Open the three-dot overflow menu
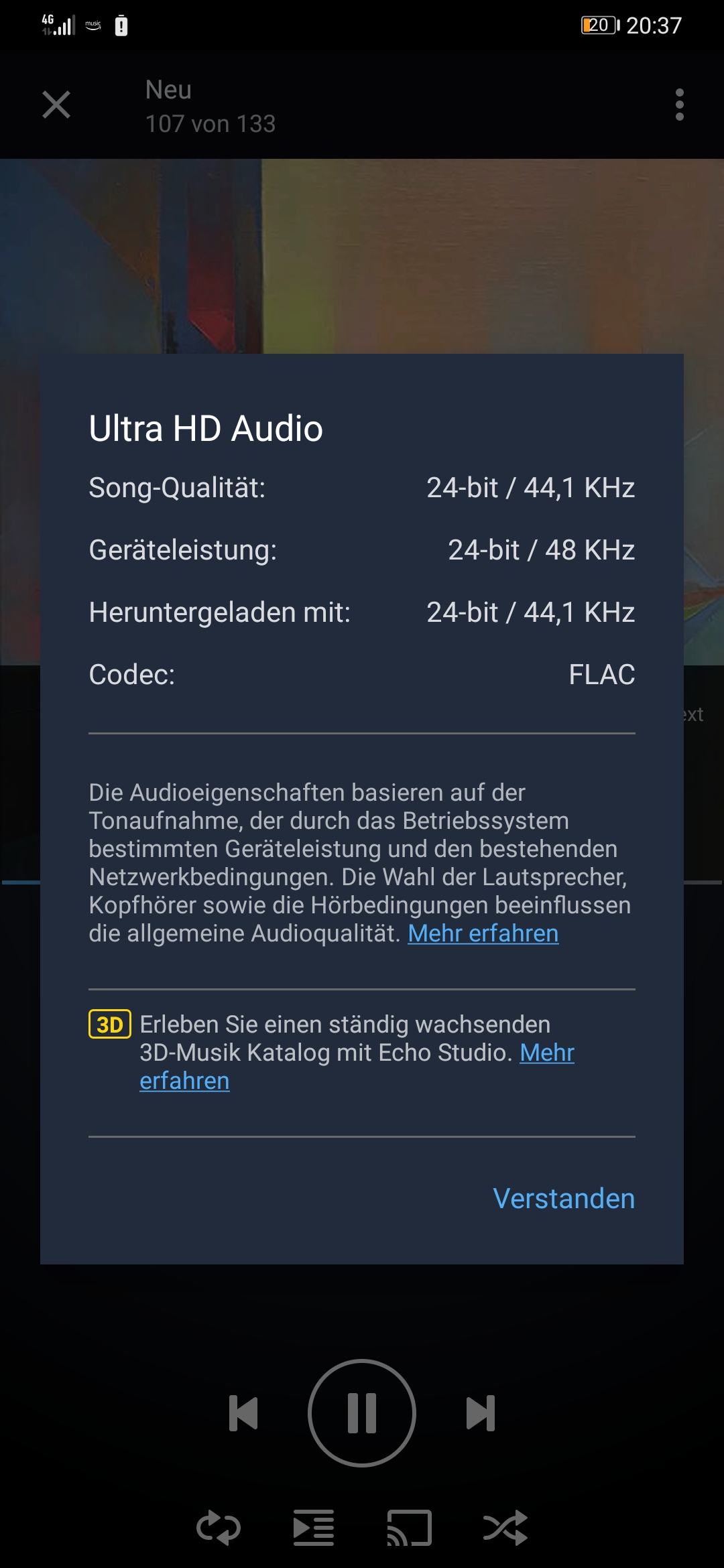The image size is (724, 1568). [x=680, y=105]
